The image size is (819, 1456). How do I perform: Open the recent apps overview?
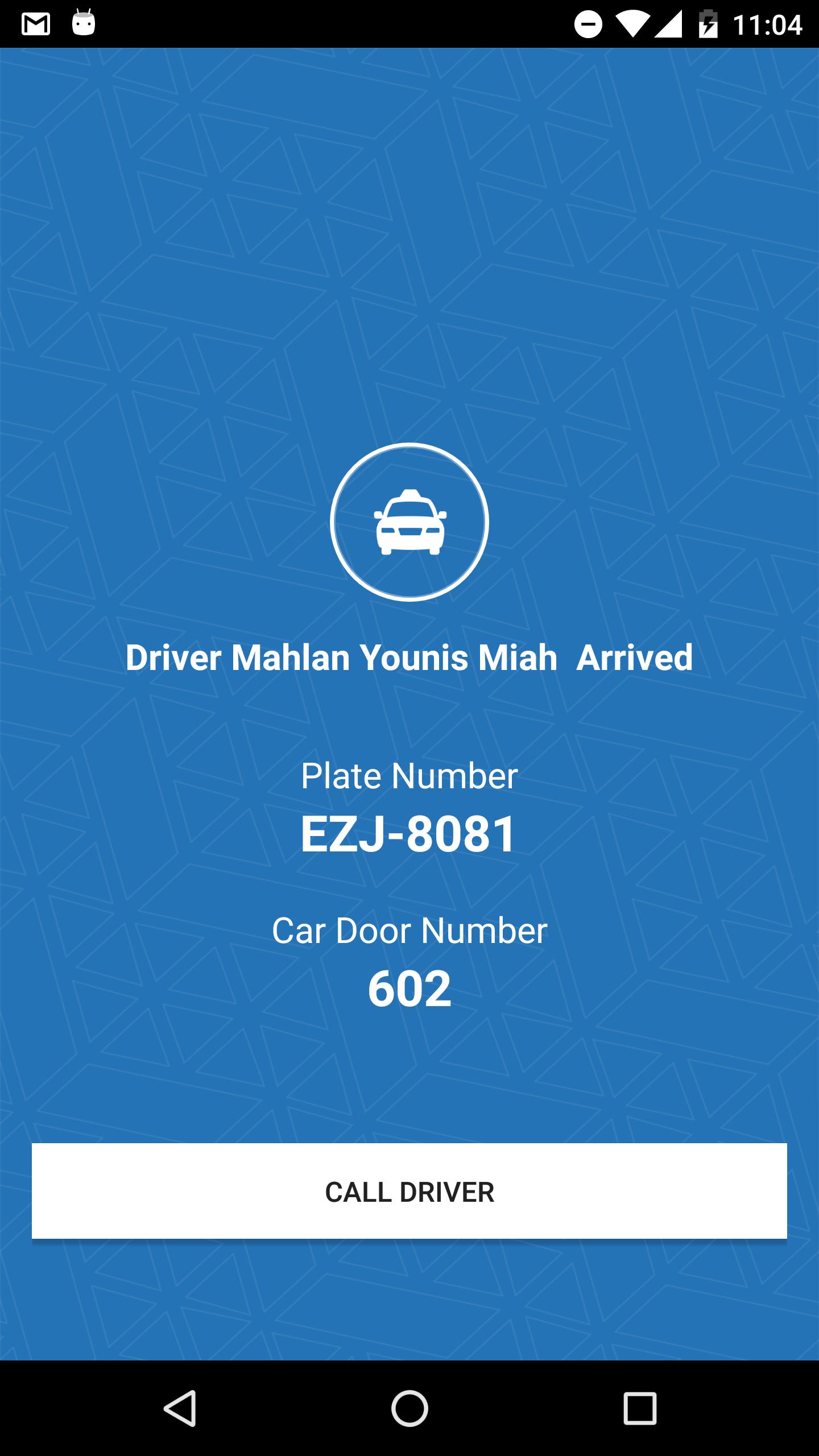coord(640,1408)
